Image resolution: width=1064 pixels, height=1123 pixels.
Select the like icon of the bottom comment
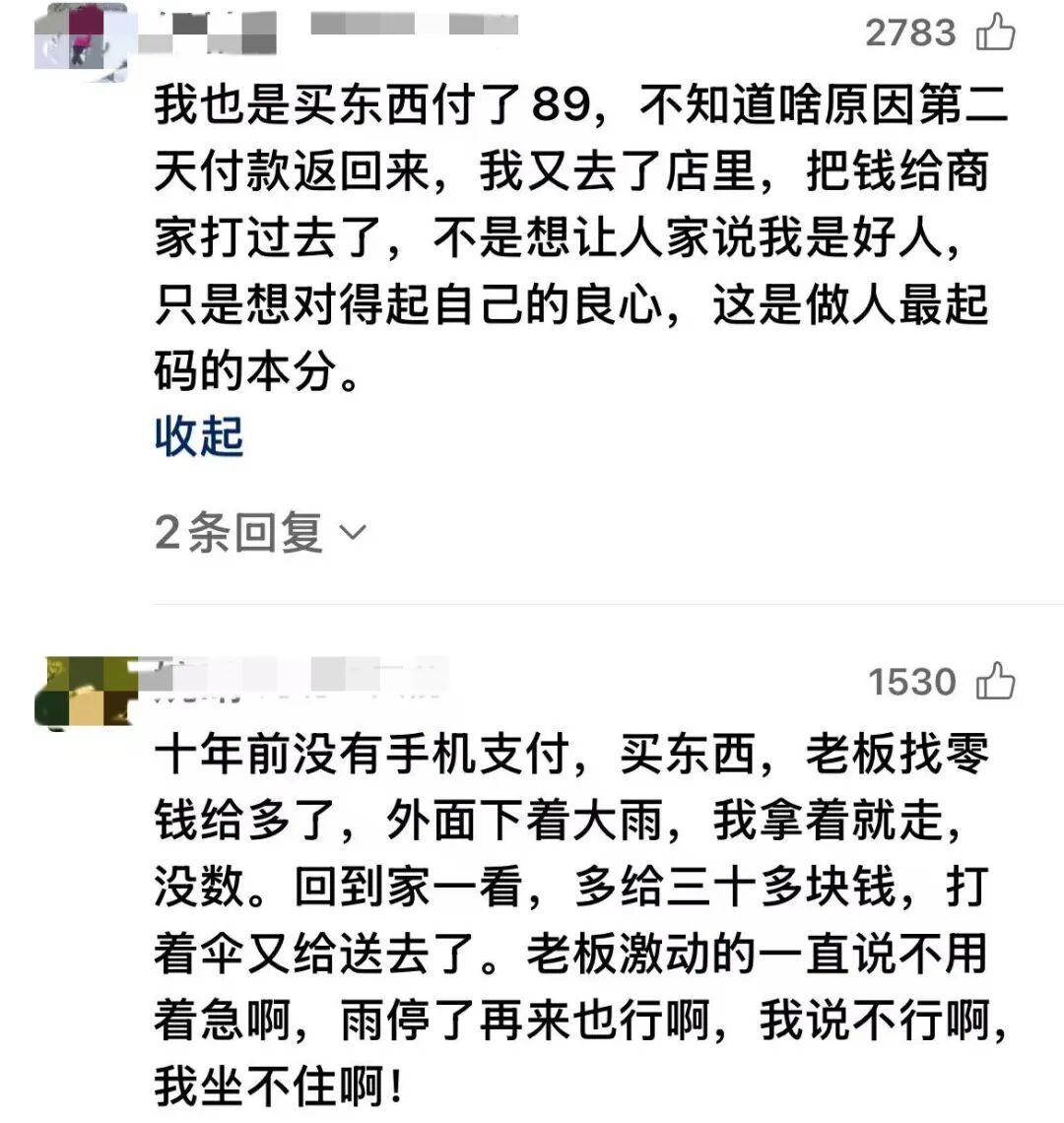pos(998,681)
